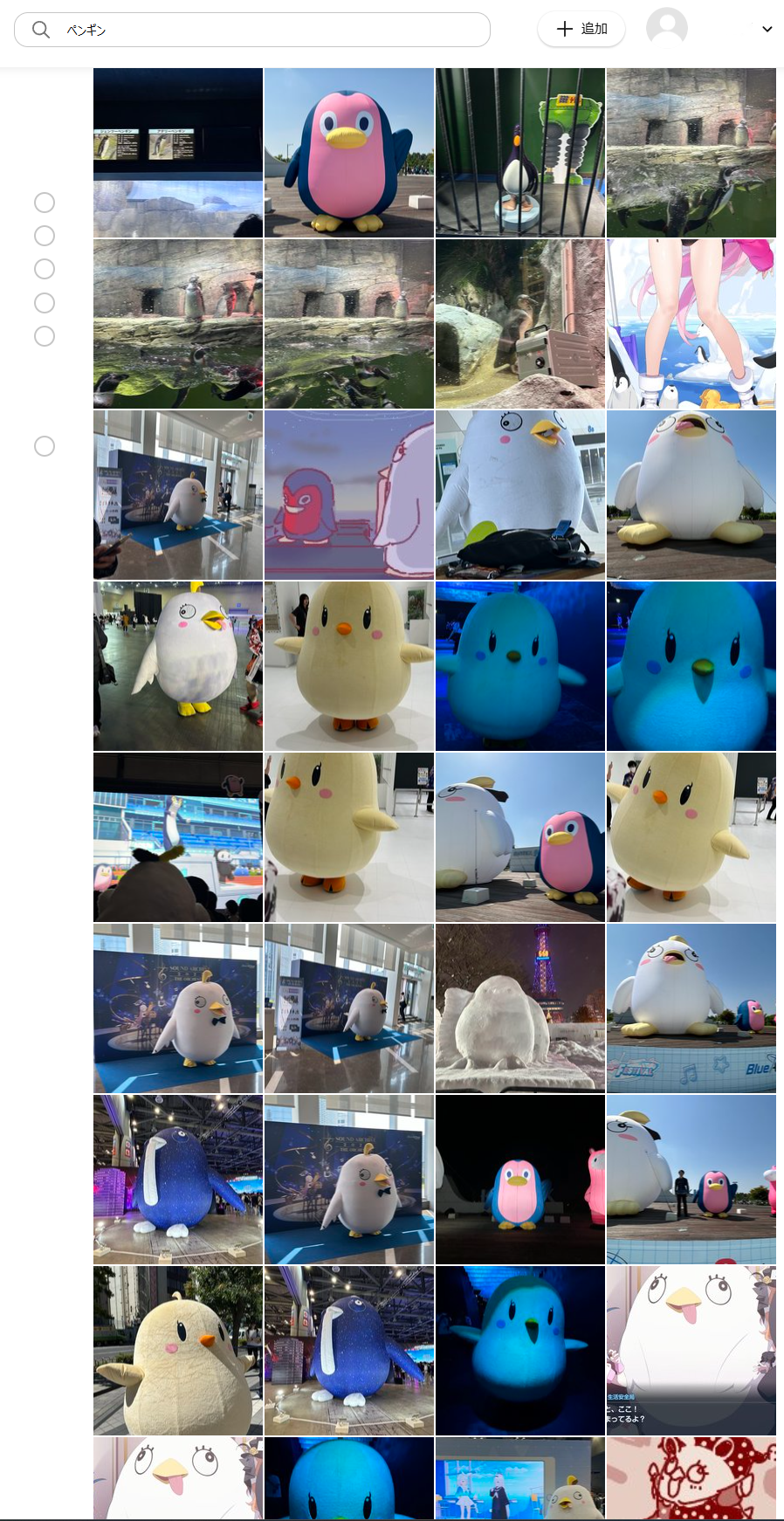Open the snow penguin sculpture with tower photo
The image size is (784, 1521).
[519, 1008]
